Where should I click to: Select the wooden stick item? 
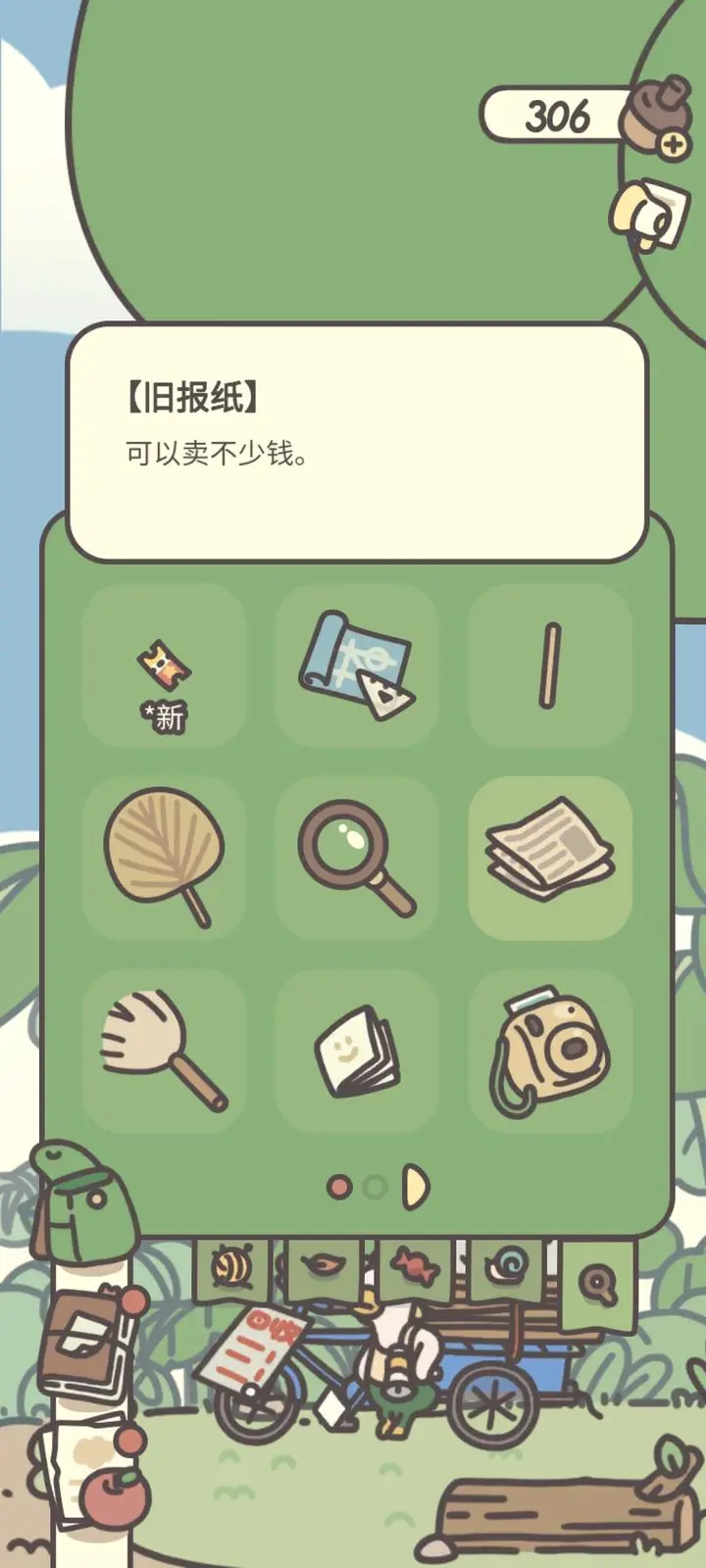[549, 665]
